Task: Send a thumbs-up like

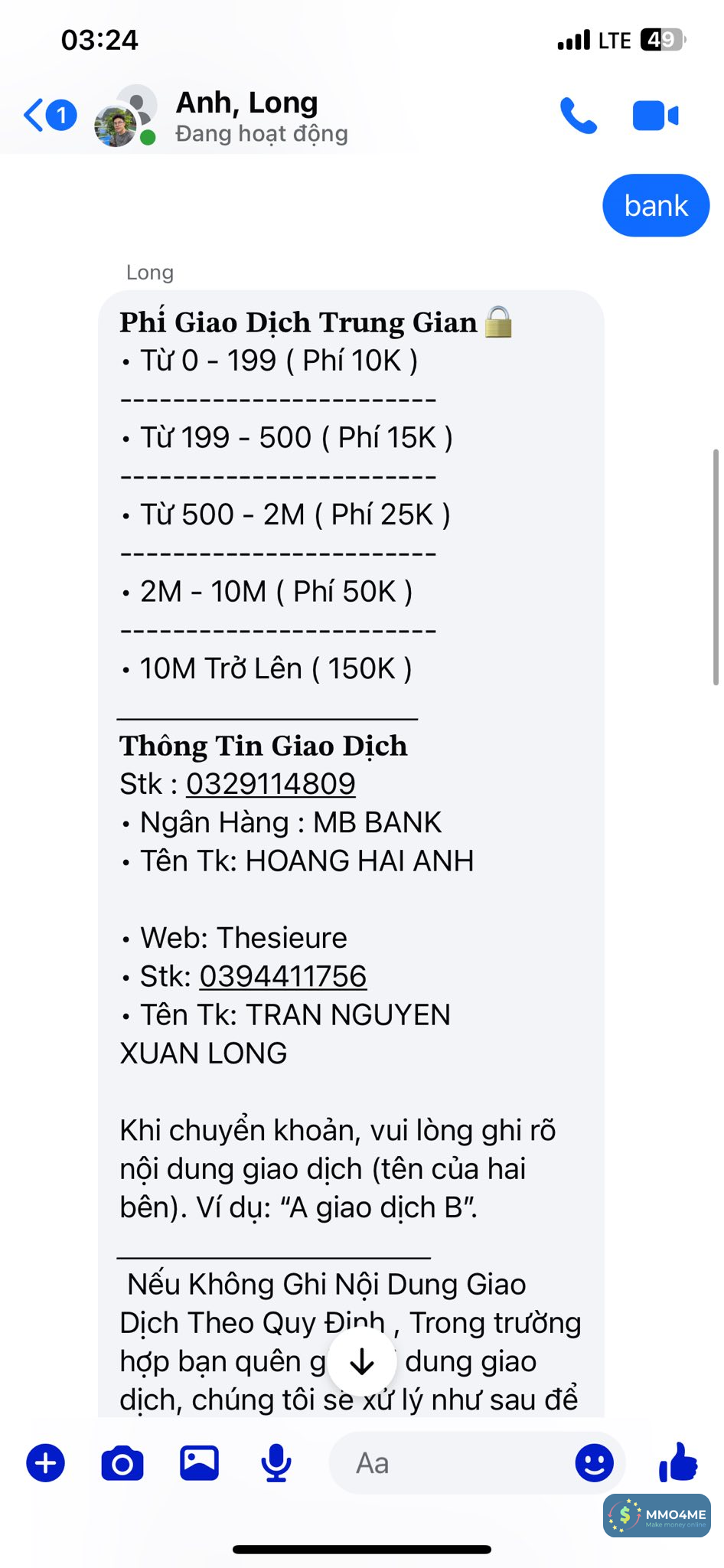Action: click(x=678, y=1462)
